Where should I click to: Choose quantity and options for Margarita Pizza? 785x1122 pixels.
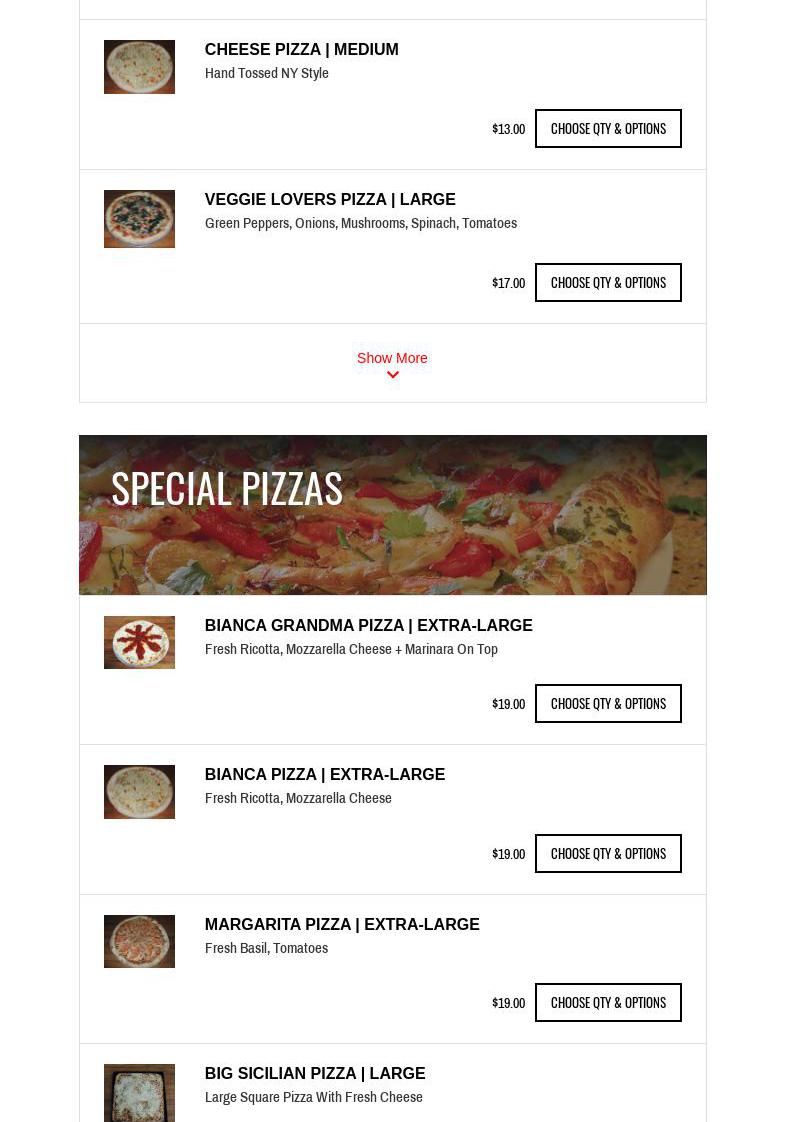click(608, 1003)
